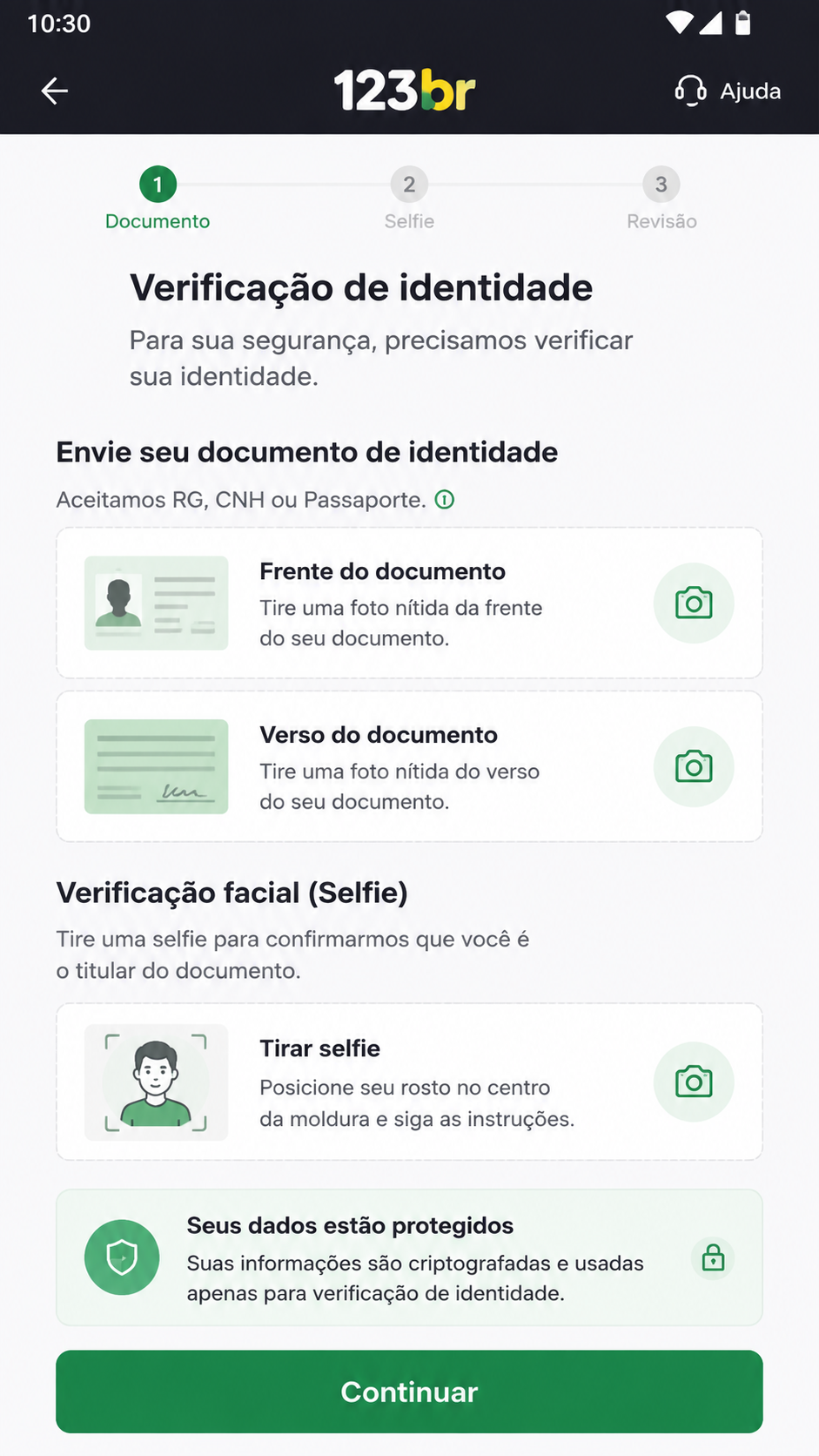
Task: Select step 3 Revisão in progress bar
Action: point(661,199)
